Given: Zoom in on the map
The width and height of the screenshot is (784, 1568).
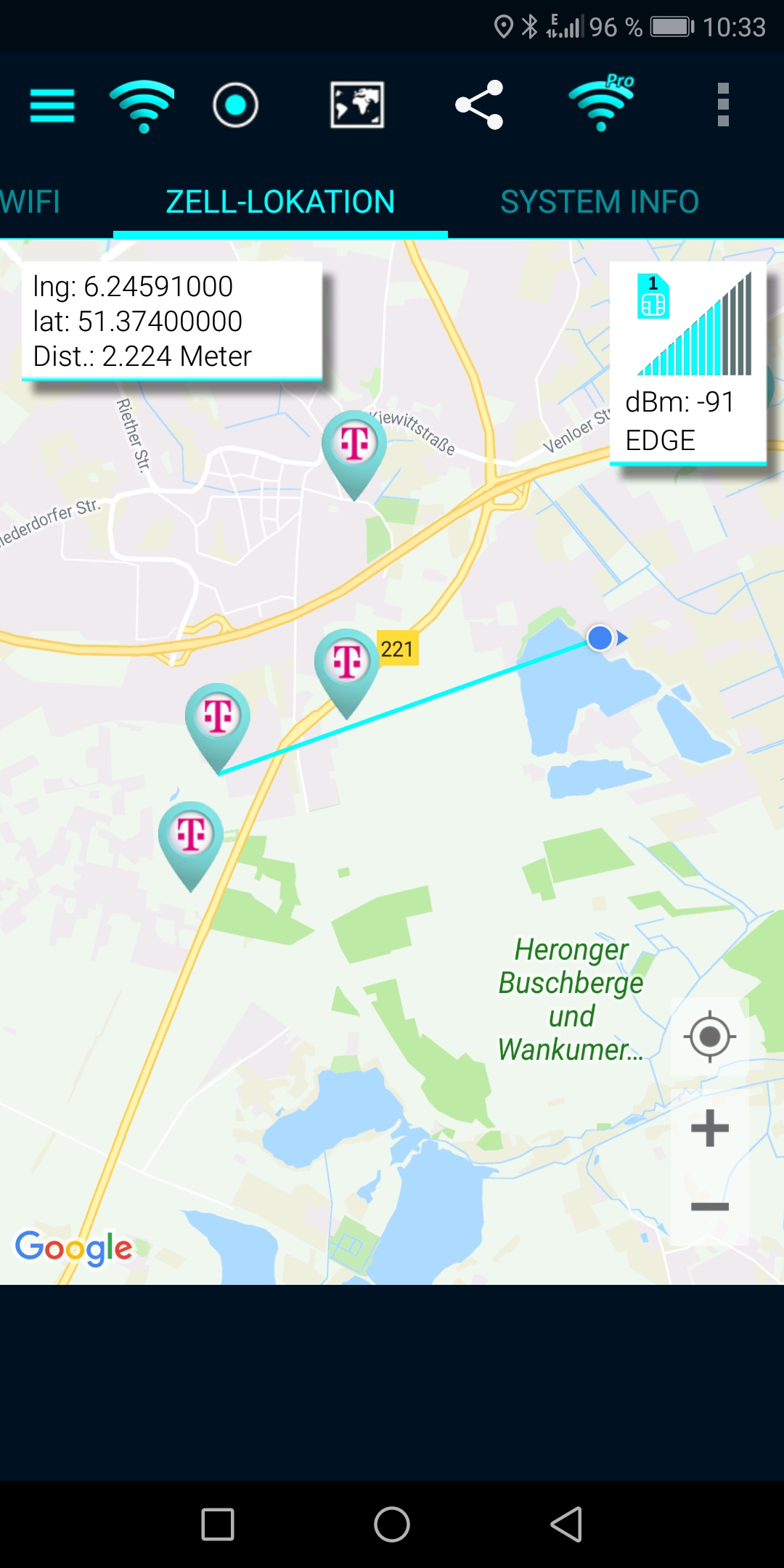Looking at the screenshot, I should point(709,1128).
